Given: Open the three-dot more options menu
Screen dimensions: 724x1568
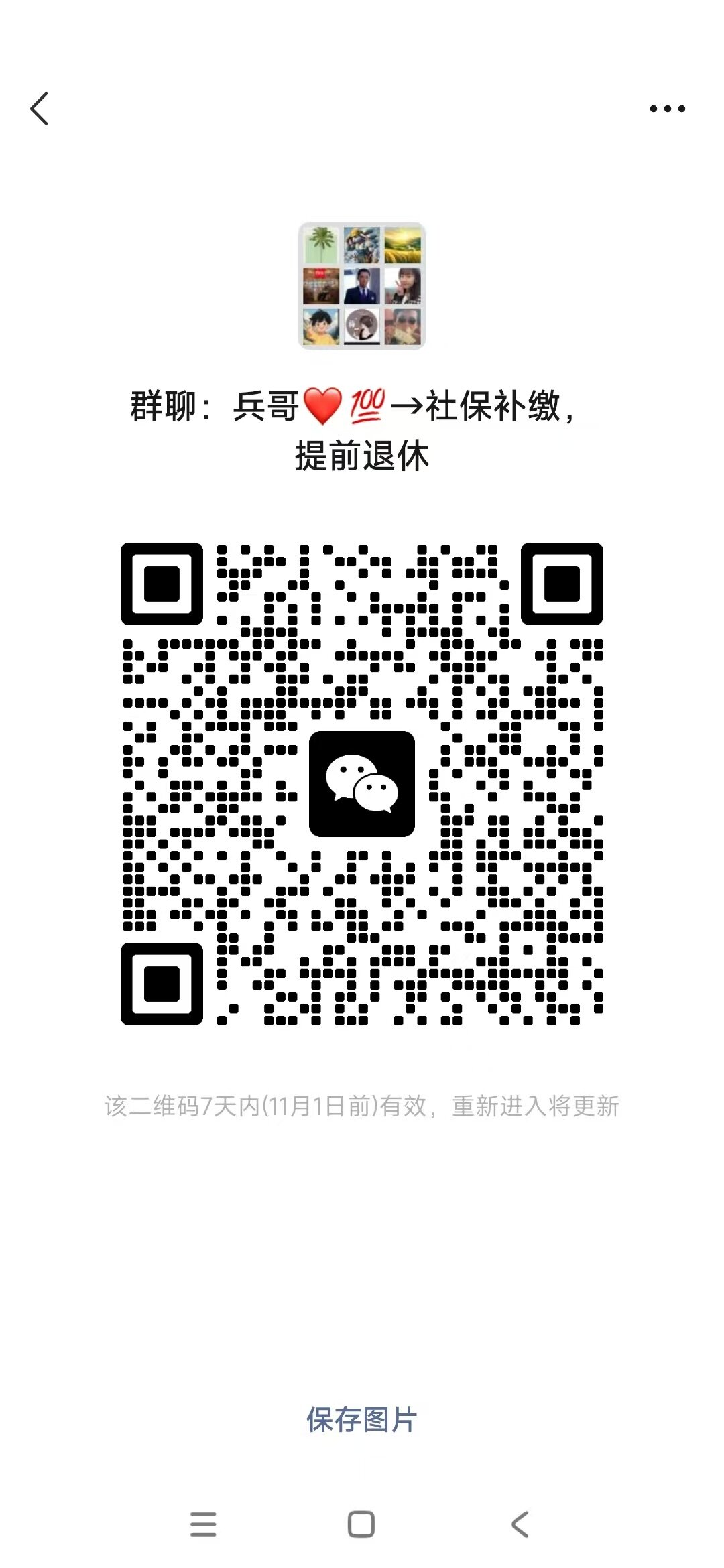Looking at the screenshot, I should coord(667,109).
